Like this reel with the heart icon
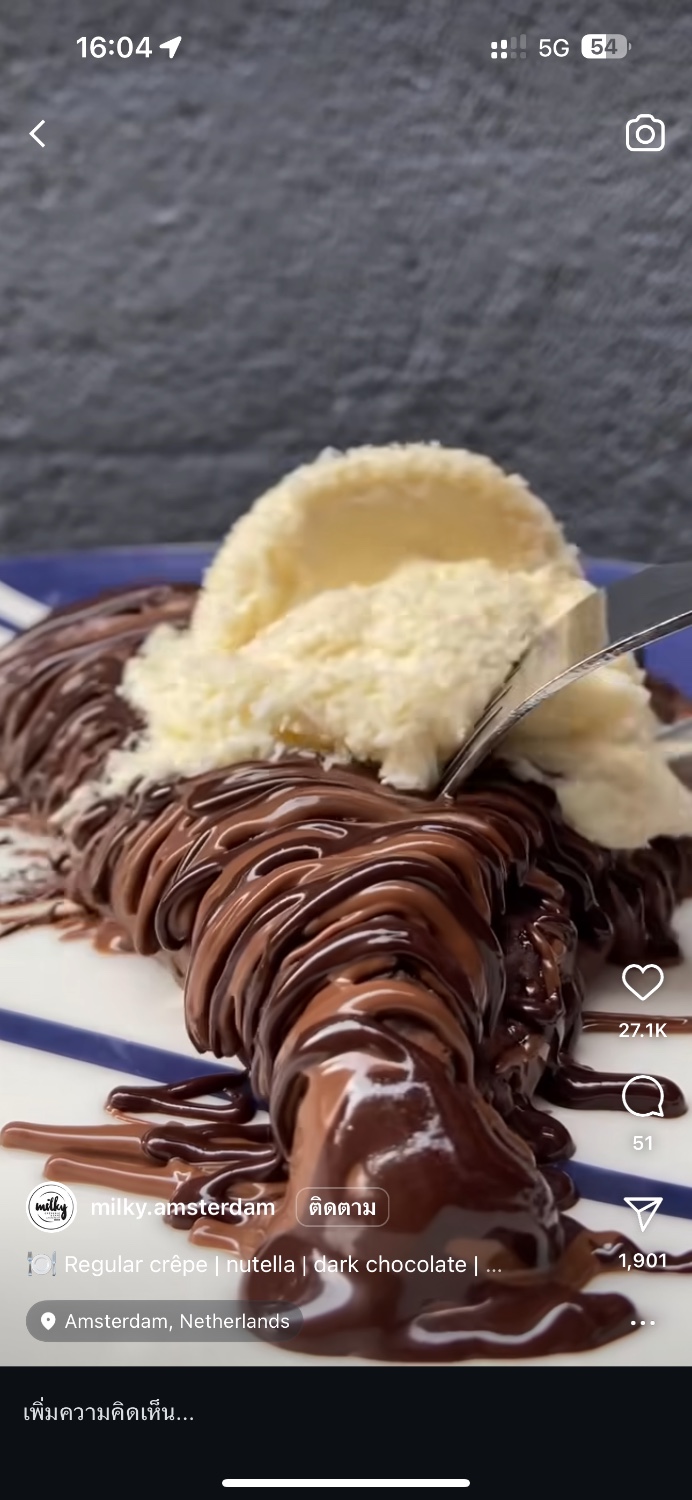692x1500 pixels. coord(642,983)
